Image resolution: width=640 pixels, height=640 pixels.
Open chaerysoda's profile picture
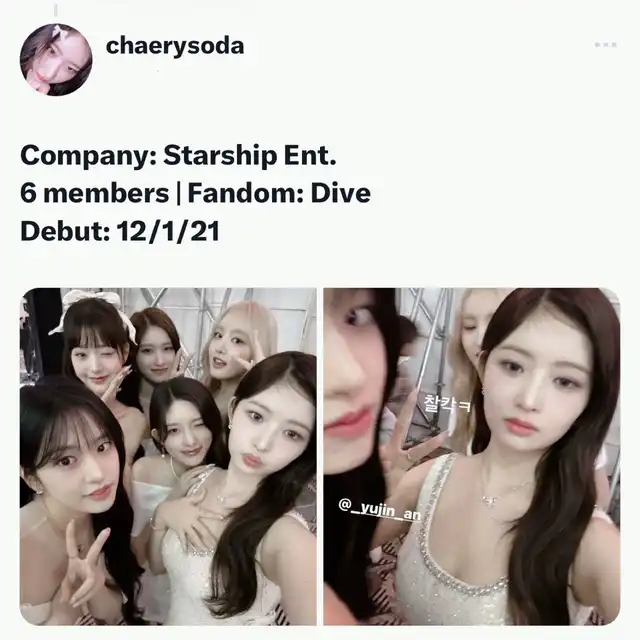(56, 60)
